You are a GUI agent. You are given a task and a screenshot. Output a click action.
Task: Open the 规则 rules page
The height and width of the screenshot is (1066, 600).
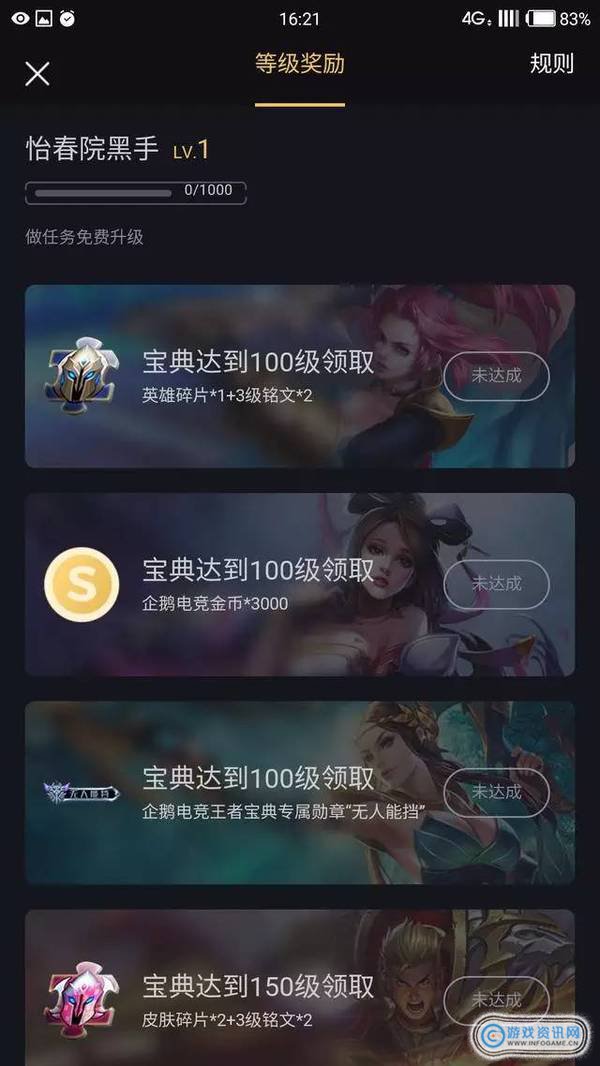(551, 64)
